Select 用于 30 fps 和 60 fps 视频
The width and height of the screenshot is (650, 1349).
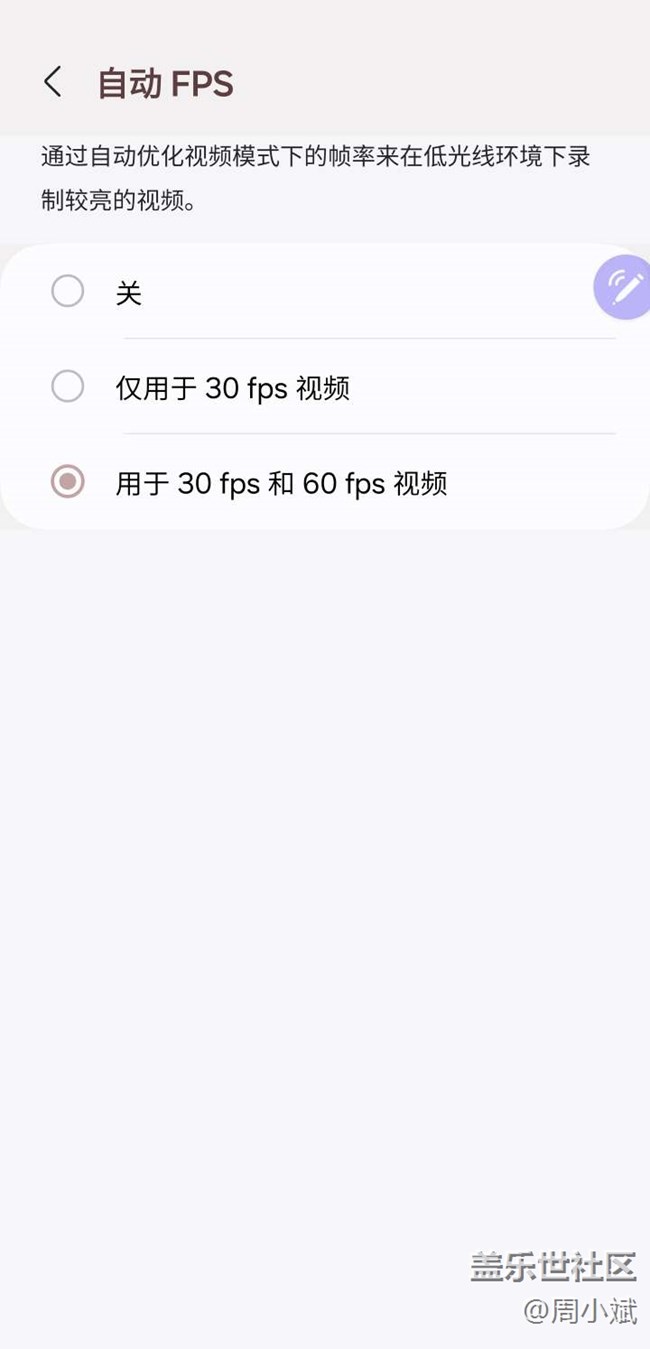coord(325,483)
